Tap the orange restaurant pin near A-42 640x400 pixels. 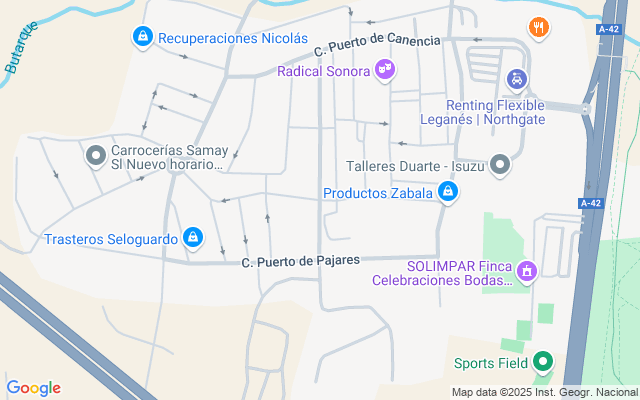coord(539,28)
